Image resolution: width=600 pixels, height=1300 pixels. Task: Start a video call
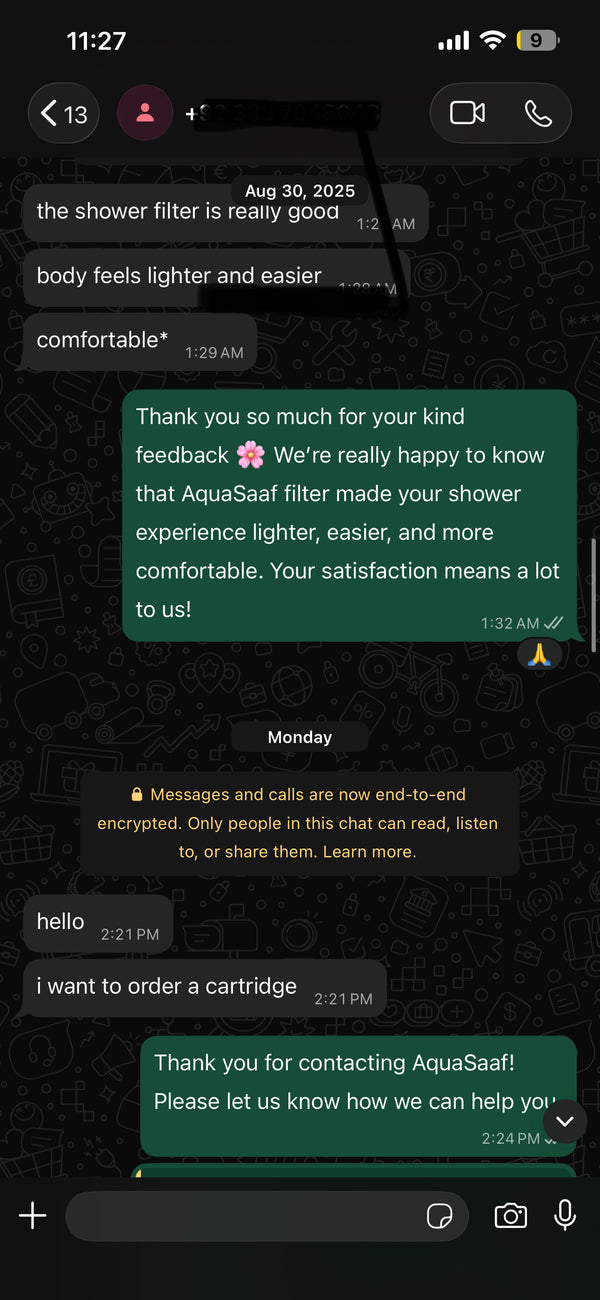tap(467, 113)
